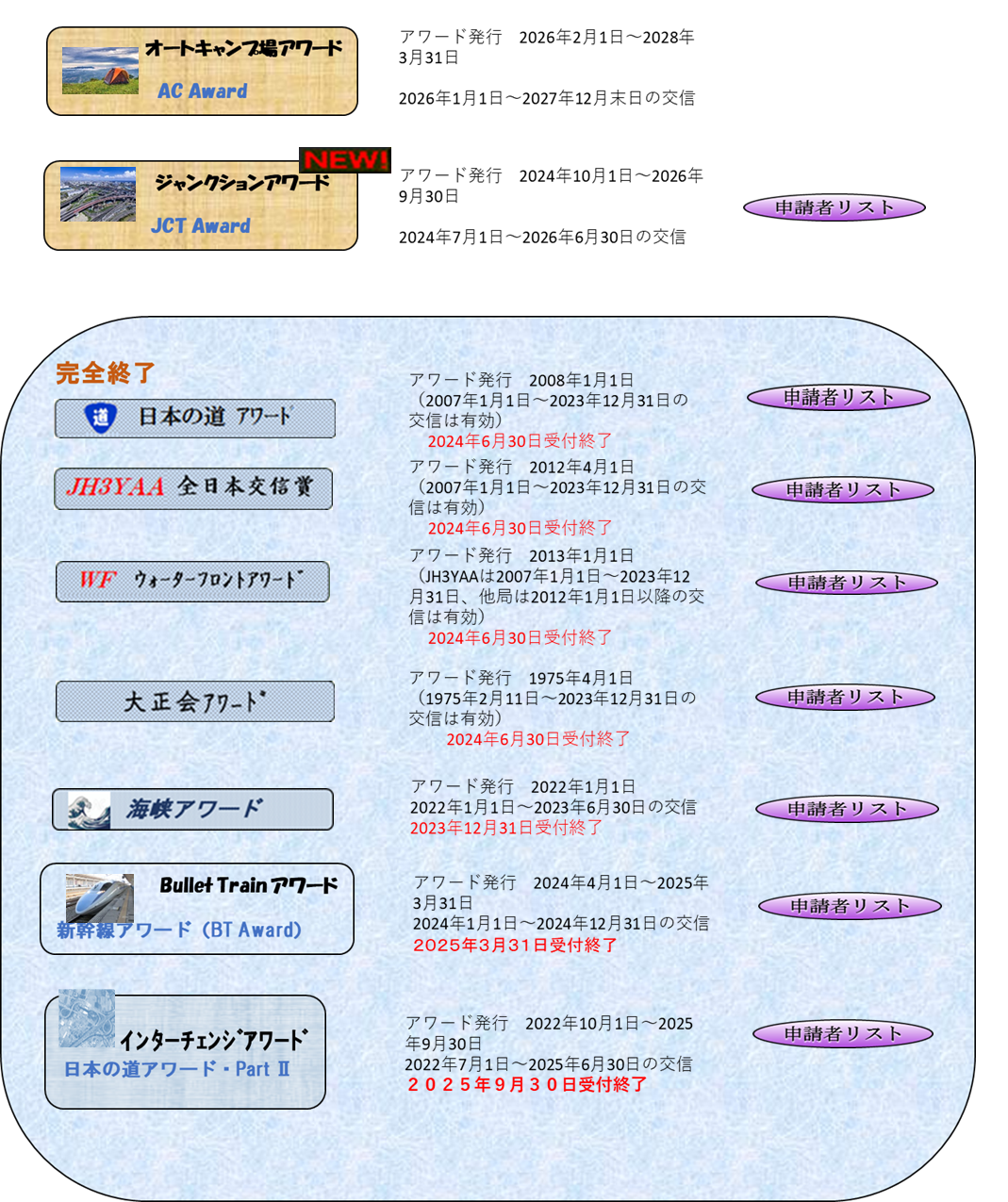The image size is (1008, 1202).
Task: Open the 日本の道アワード banner
Action: click(x=195, y=418)
